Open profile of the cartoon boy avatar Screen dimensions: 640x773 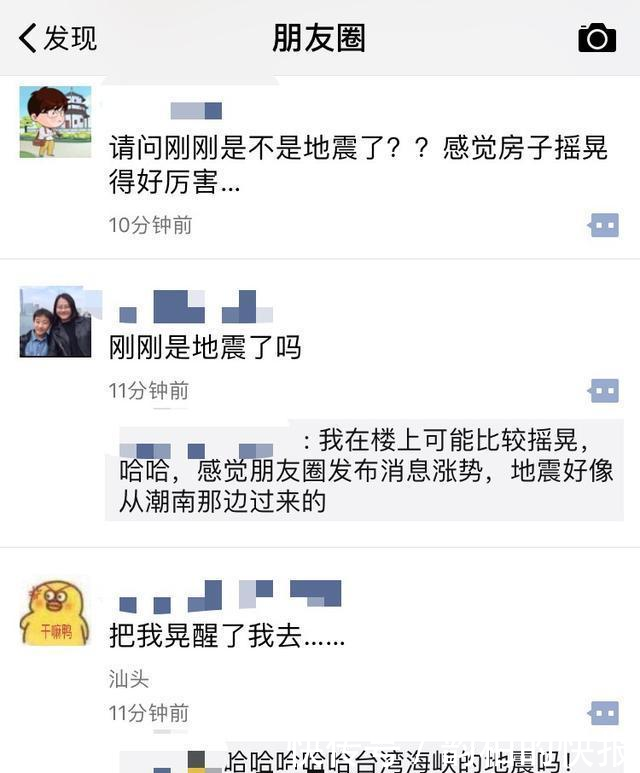pyautogui.click(x=55, y=122)
